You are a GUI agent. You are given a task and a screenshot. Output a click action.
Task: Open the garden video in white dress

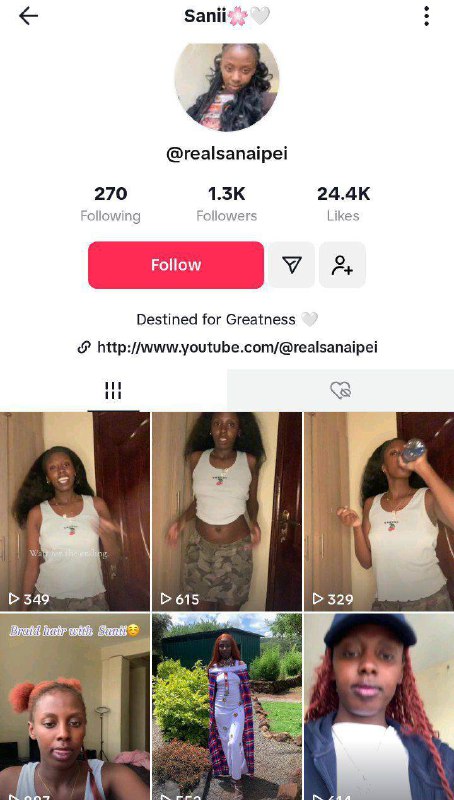[227, 706]
